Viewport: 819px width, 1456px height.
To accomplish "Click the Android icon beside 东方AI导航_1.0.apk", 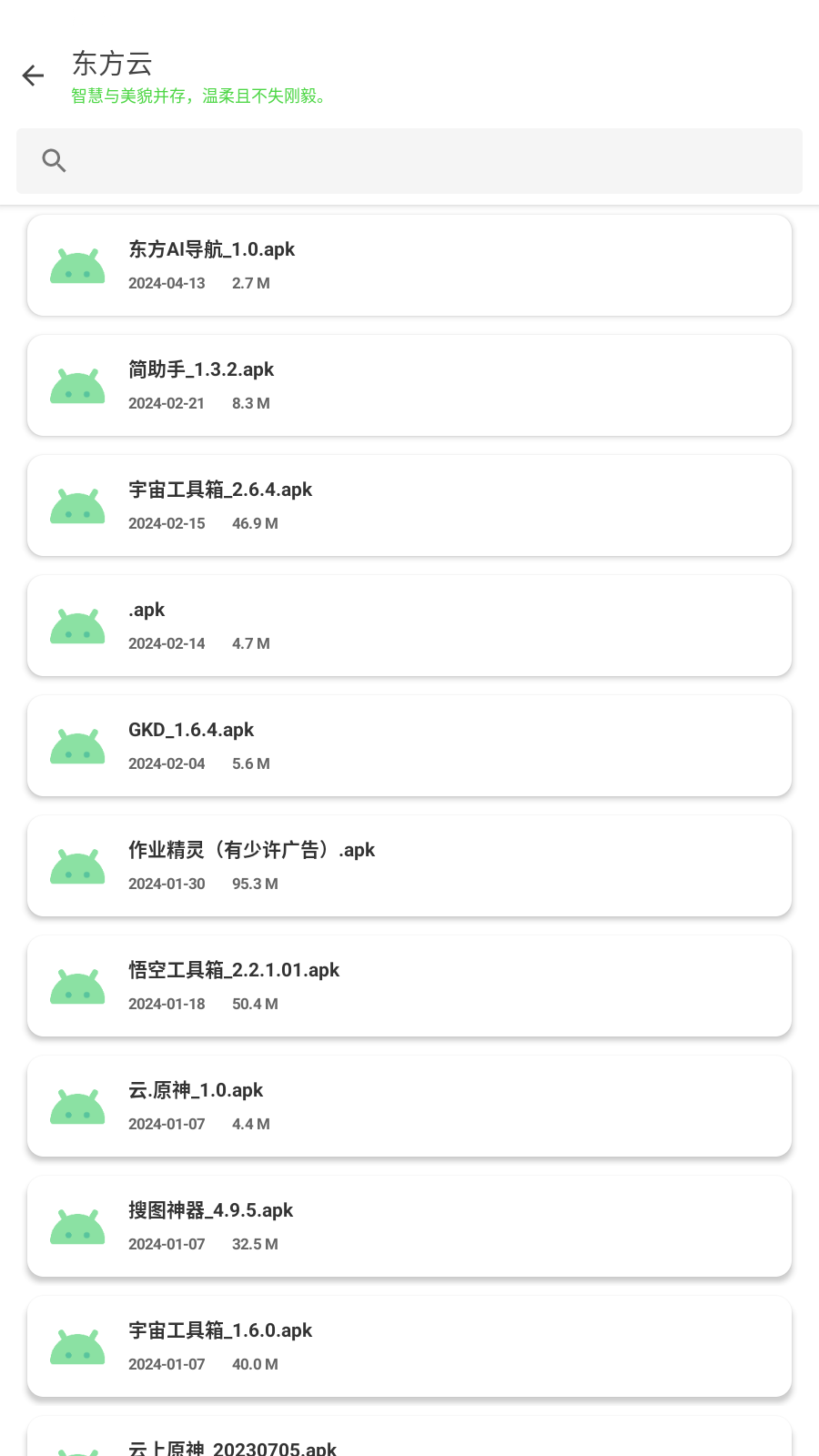I will point(77,266).
